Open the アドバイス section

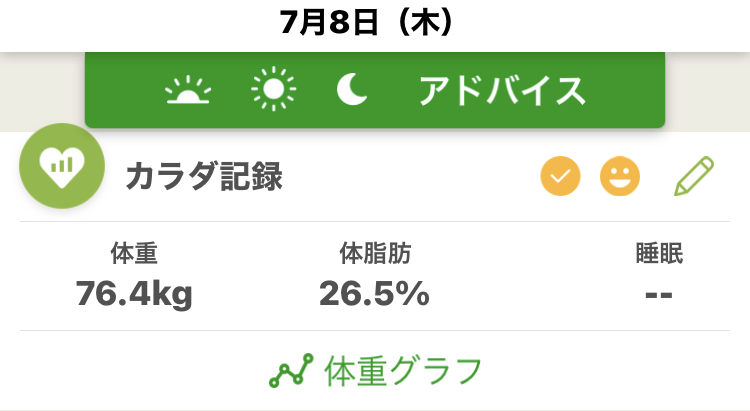pyautogui.click(x=501, y=91)
